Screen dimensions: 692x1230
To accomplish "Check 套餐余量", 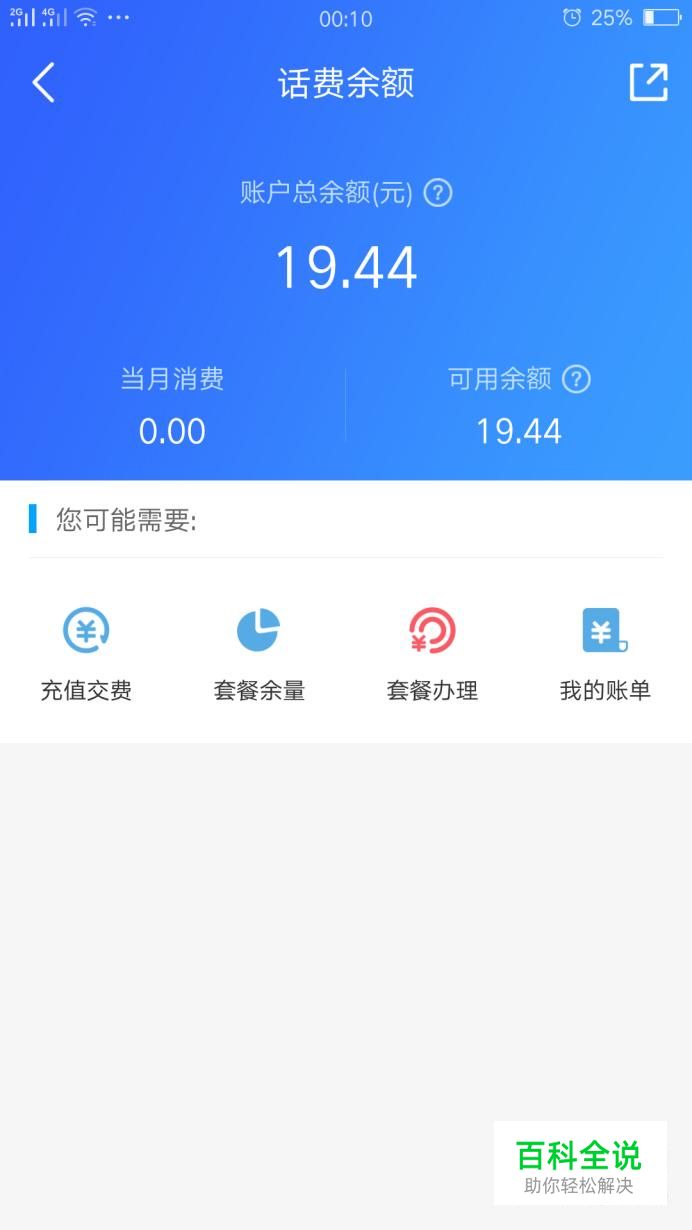I will (x=259, y=654).
